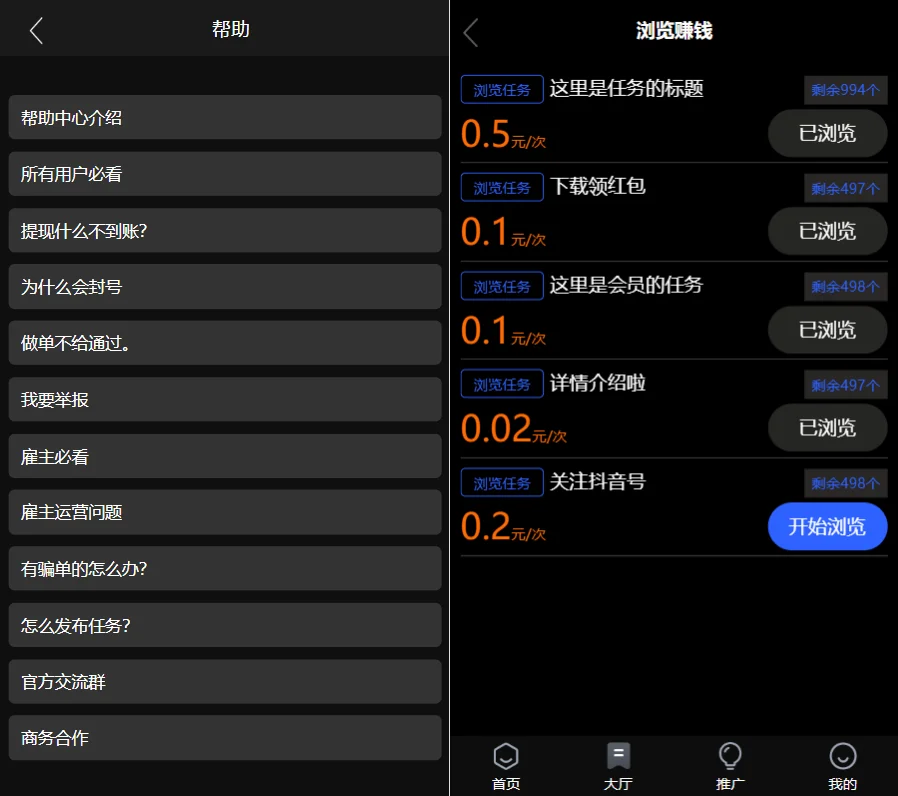Image resolution: width=898 pixels, height=796 pixels.
Task: Open 官方交流群 entry
Action: pos(225,682)
